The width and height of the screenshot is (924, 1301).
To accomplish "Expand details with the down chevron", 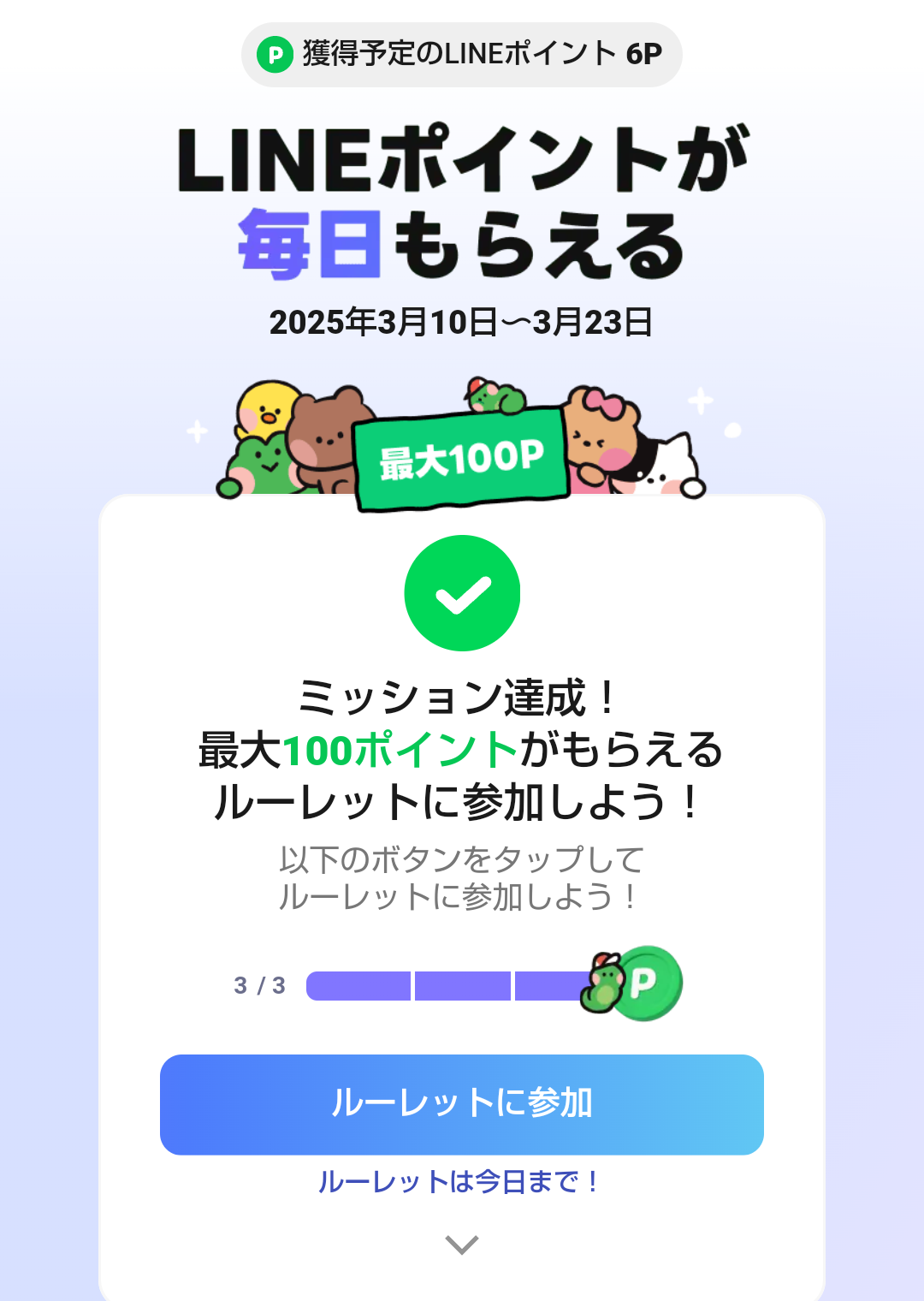I will 462,1245.
